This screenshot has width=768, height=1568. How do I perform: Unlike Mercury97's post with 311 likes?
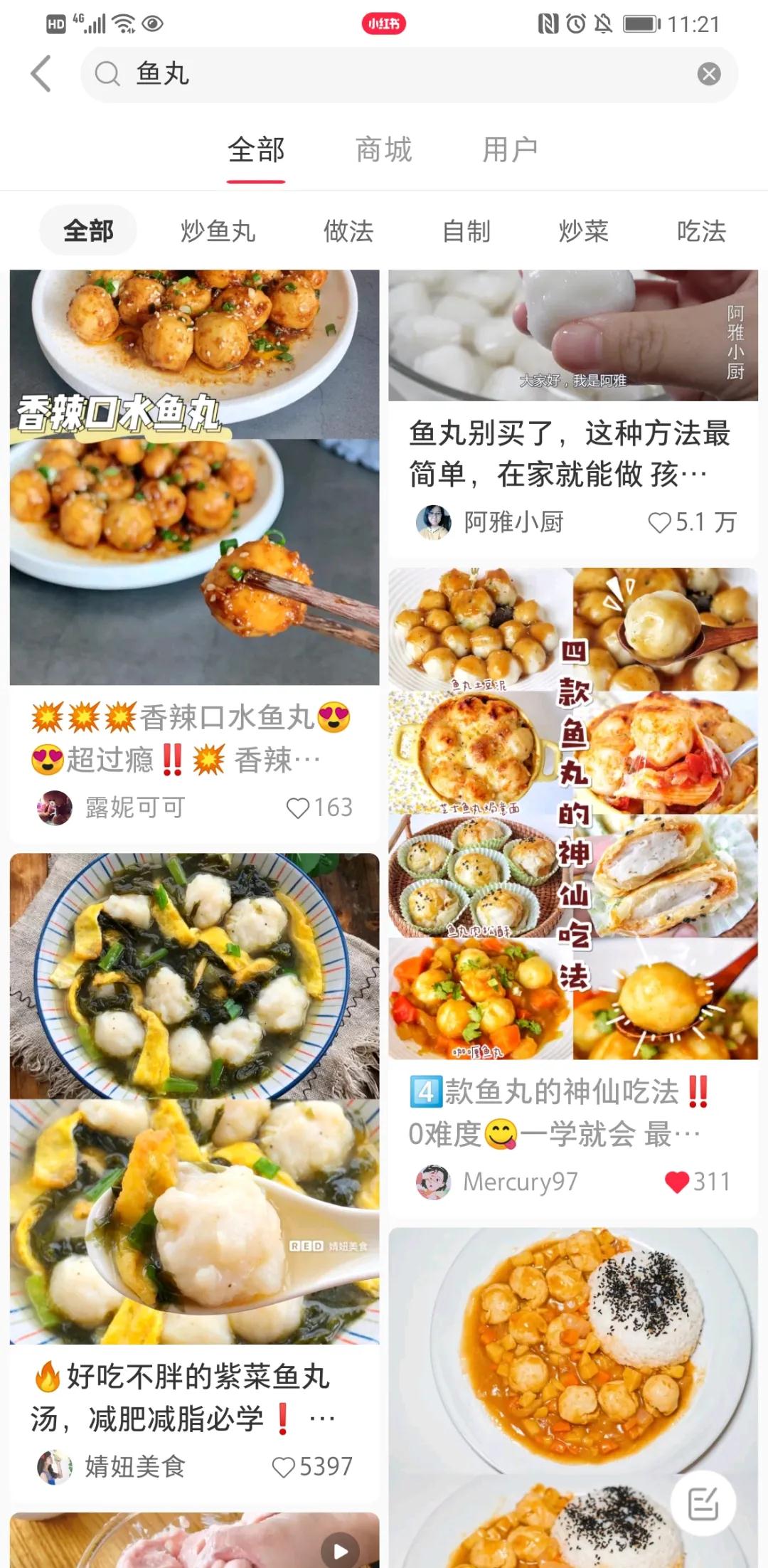pyautogui.click(x=676, y=1182)
